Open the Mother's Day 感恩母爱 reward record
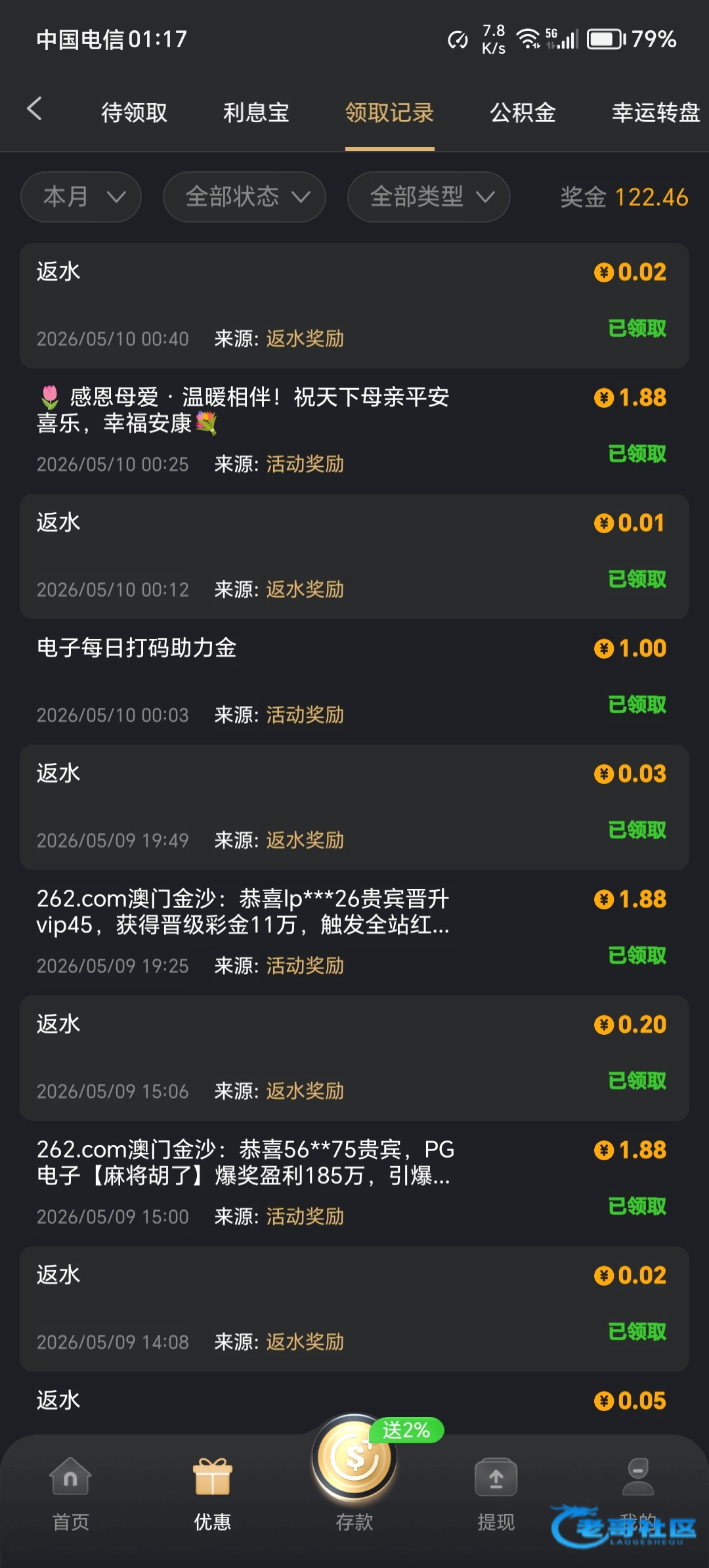The width and height of the screenshot is (709, 1568). click(354, 431)
